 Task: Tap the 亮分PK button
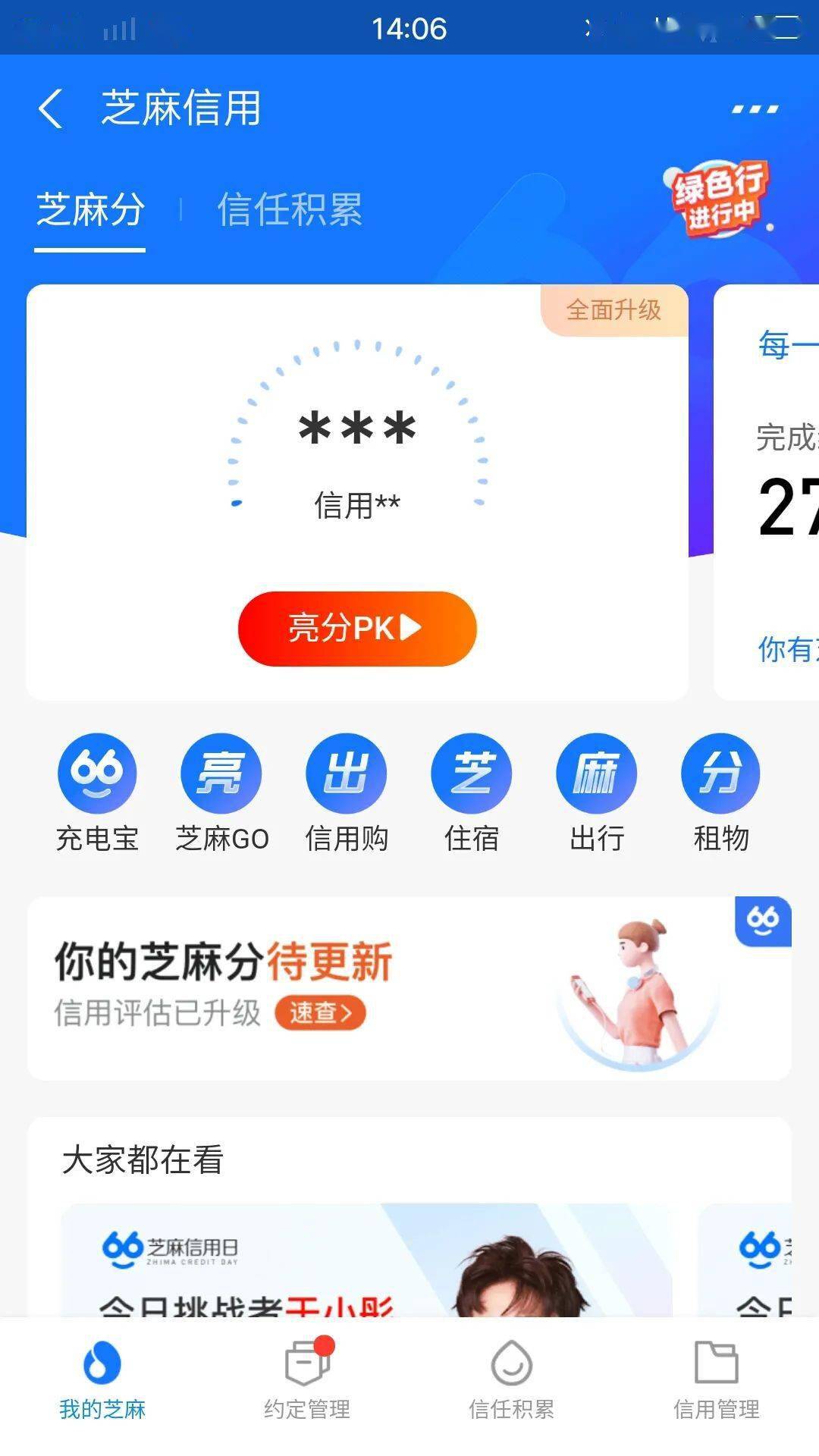[x=357, y=629]
